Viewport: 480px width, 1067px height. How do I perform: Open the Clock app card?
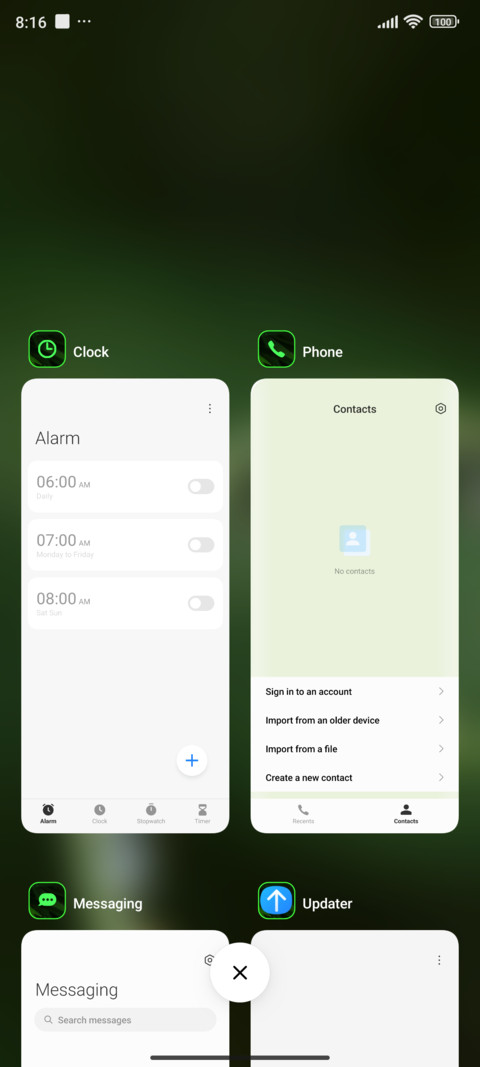point(125,606)
